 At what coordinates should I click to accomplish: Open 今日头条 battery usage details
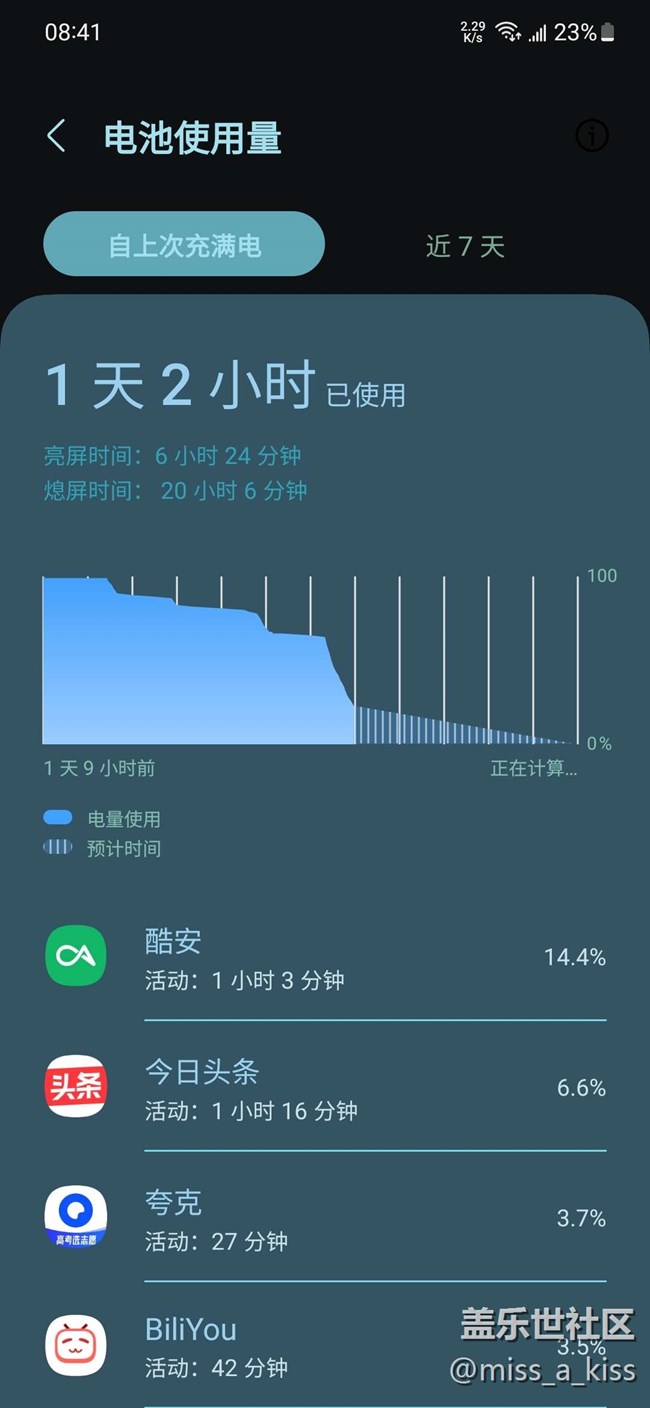325,1088
